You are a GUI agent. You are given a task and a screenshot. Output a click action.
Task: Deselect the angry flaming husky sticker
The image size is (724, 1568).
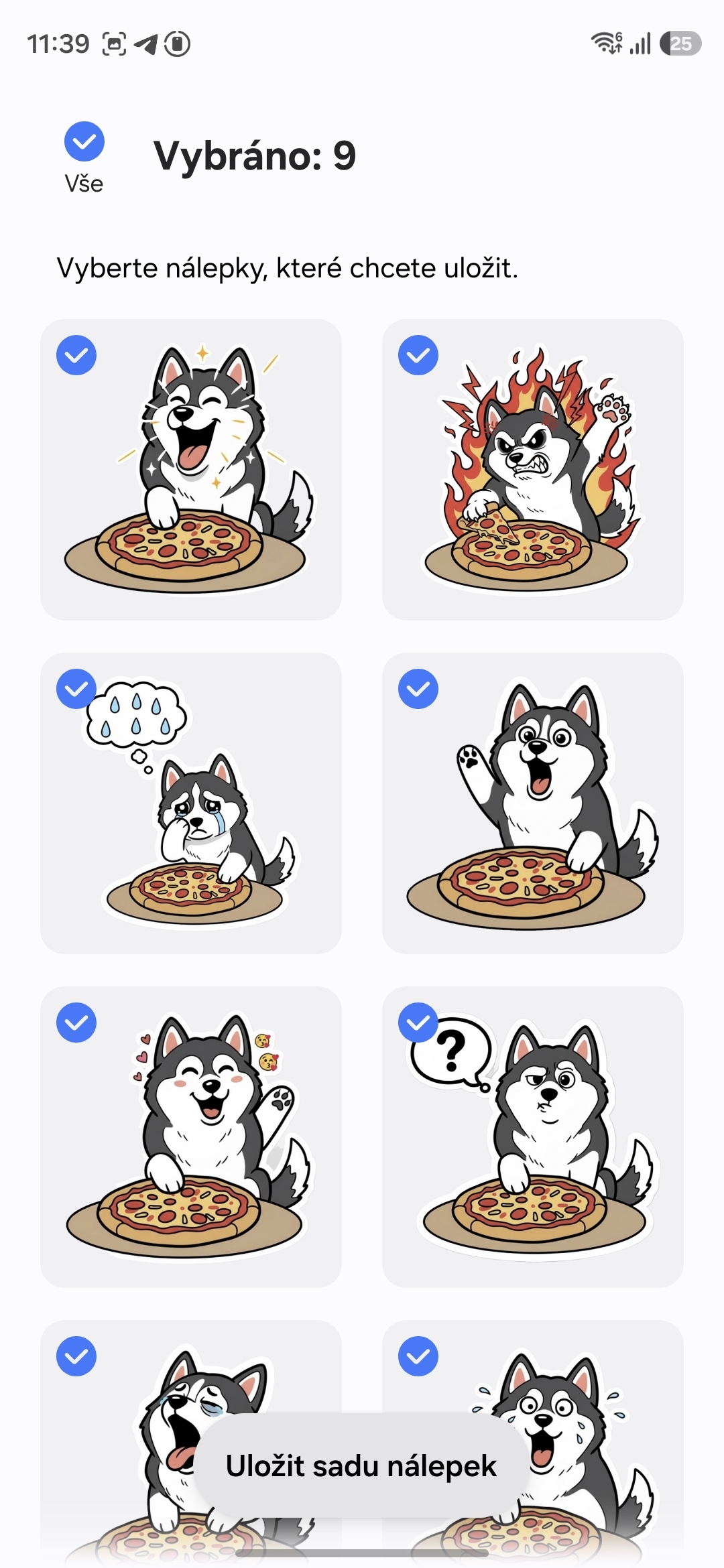click(x=418, y=355)
